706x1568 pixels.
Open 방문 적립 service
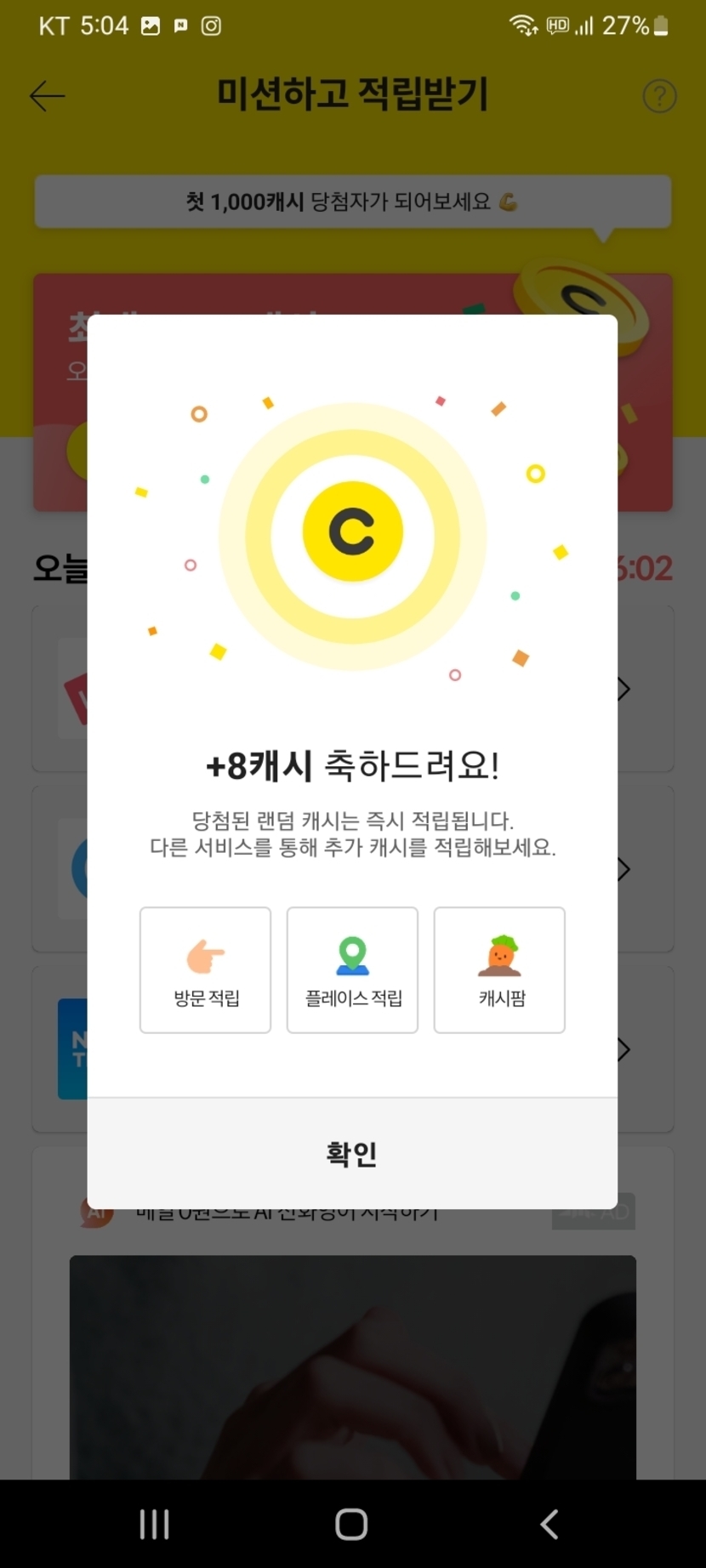point(205,970)
